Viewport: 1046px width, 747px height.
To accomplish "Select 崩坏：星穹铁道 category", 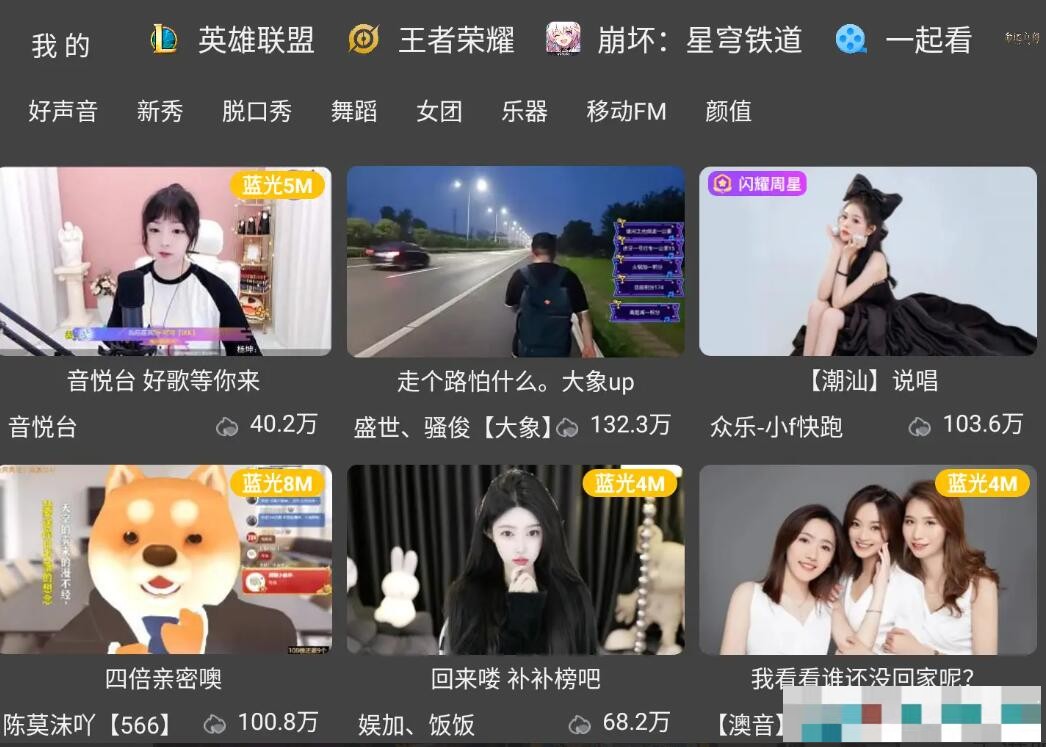I will click(x=675, y=40).
